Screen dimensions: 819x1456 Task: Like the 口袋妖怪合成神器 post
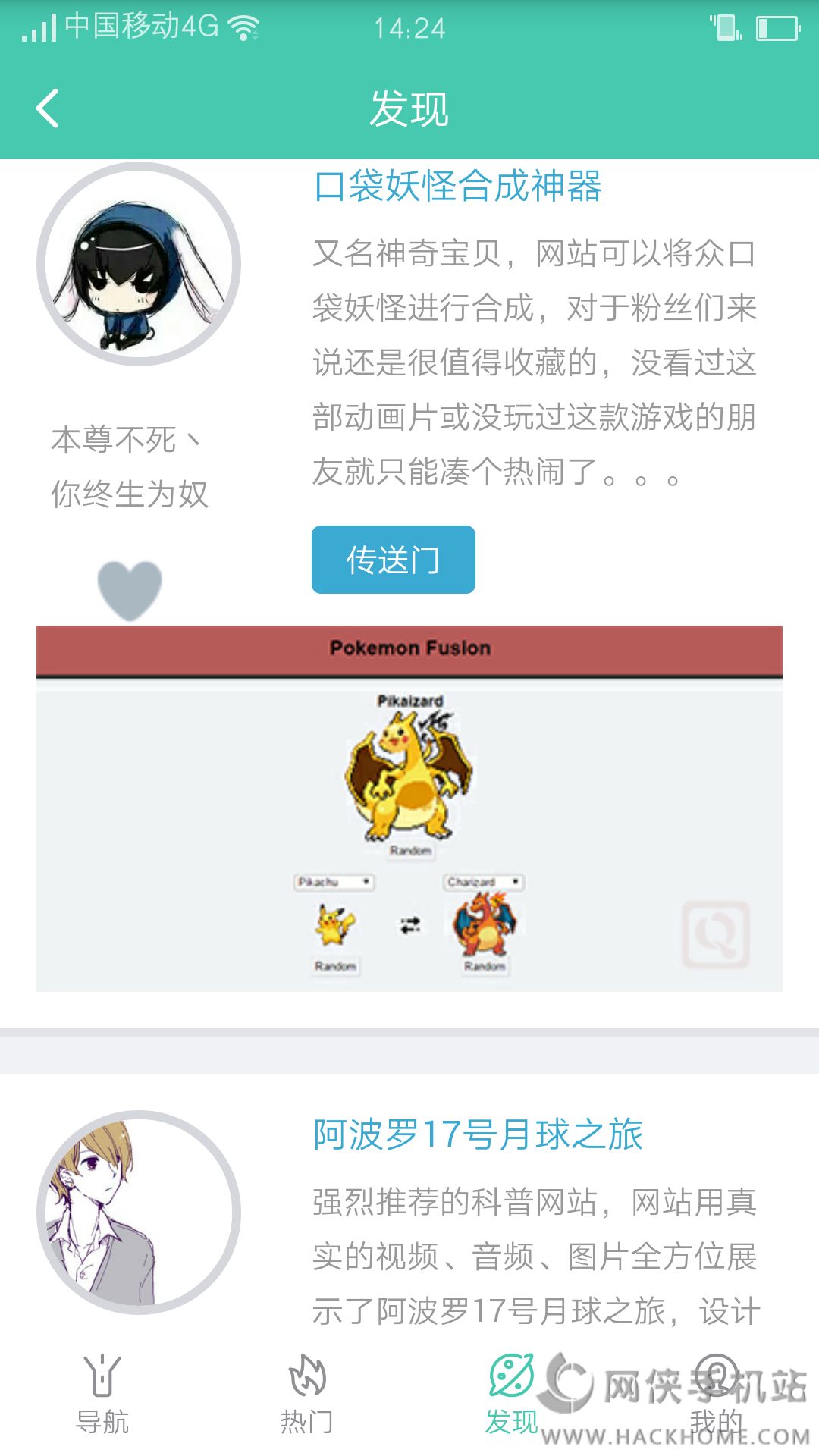[x=130, y=590]
